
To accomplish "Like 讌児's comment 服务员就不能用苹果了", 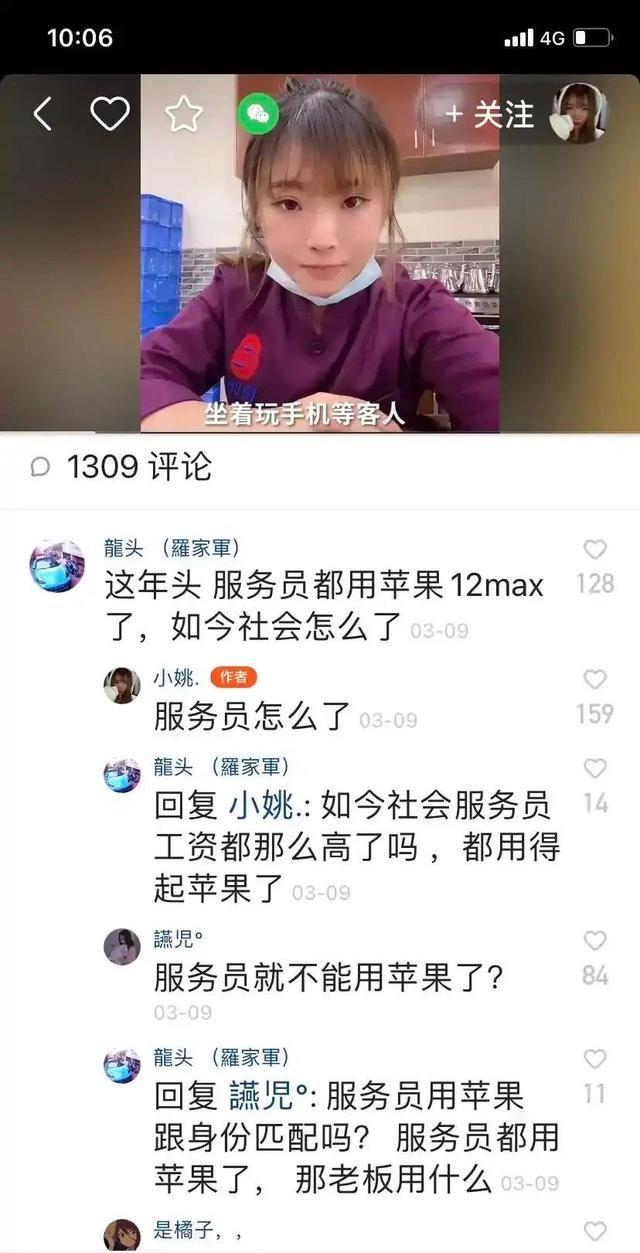I will pos(595,941).
